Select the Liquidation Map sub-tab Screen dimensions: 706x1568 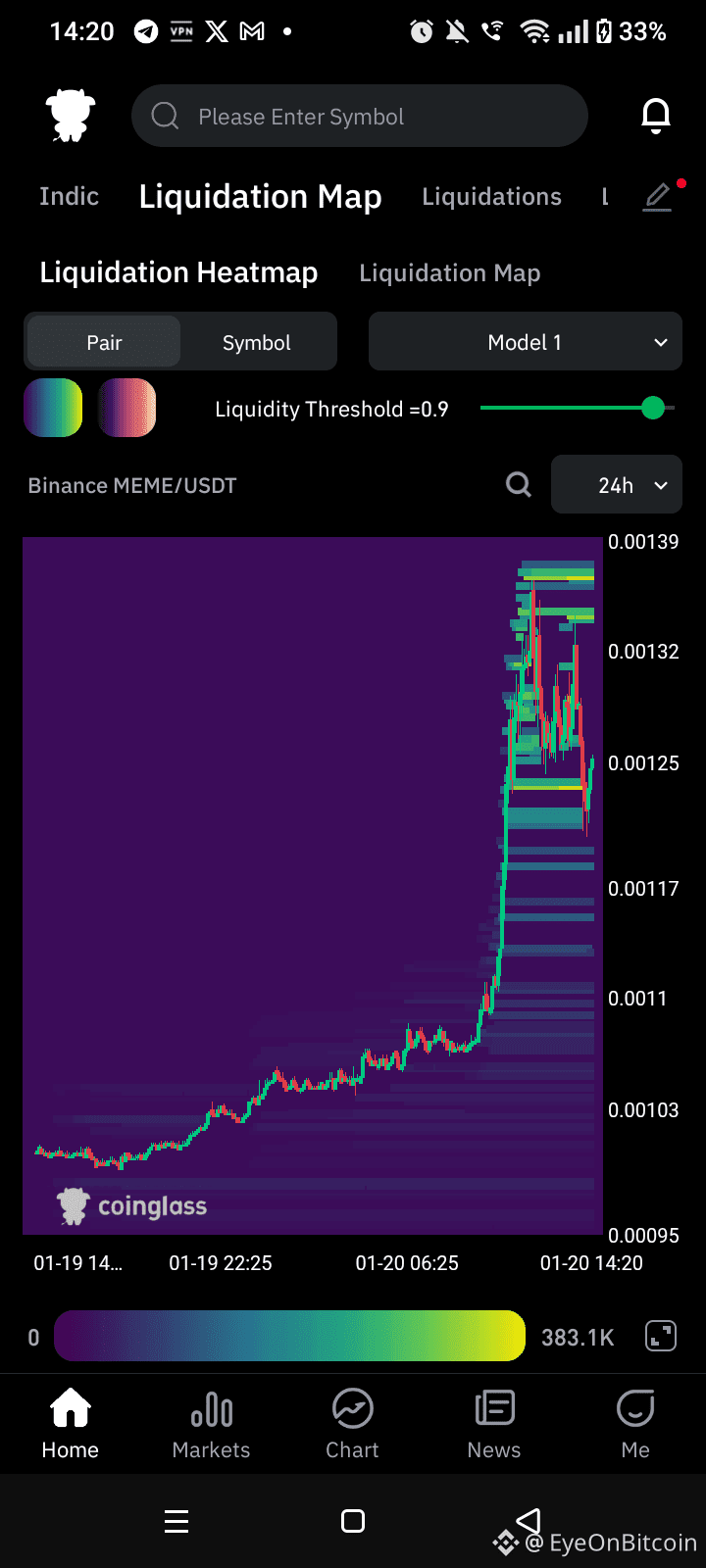pos(449,273)
